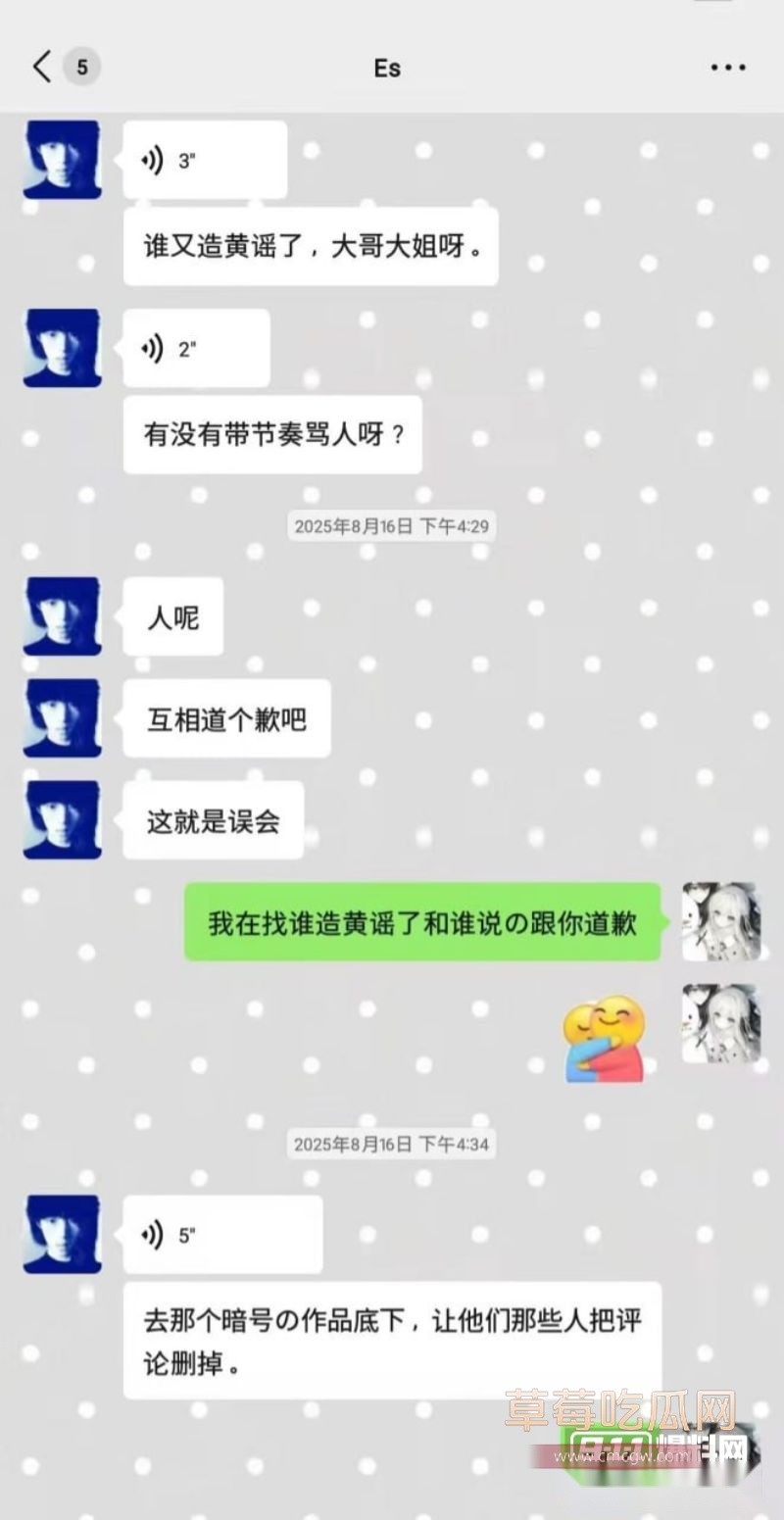784x1520 pixels.
Task: Tap the avatar next to 这就是误会
Action: pos(61,820)
